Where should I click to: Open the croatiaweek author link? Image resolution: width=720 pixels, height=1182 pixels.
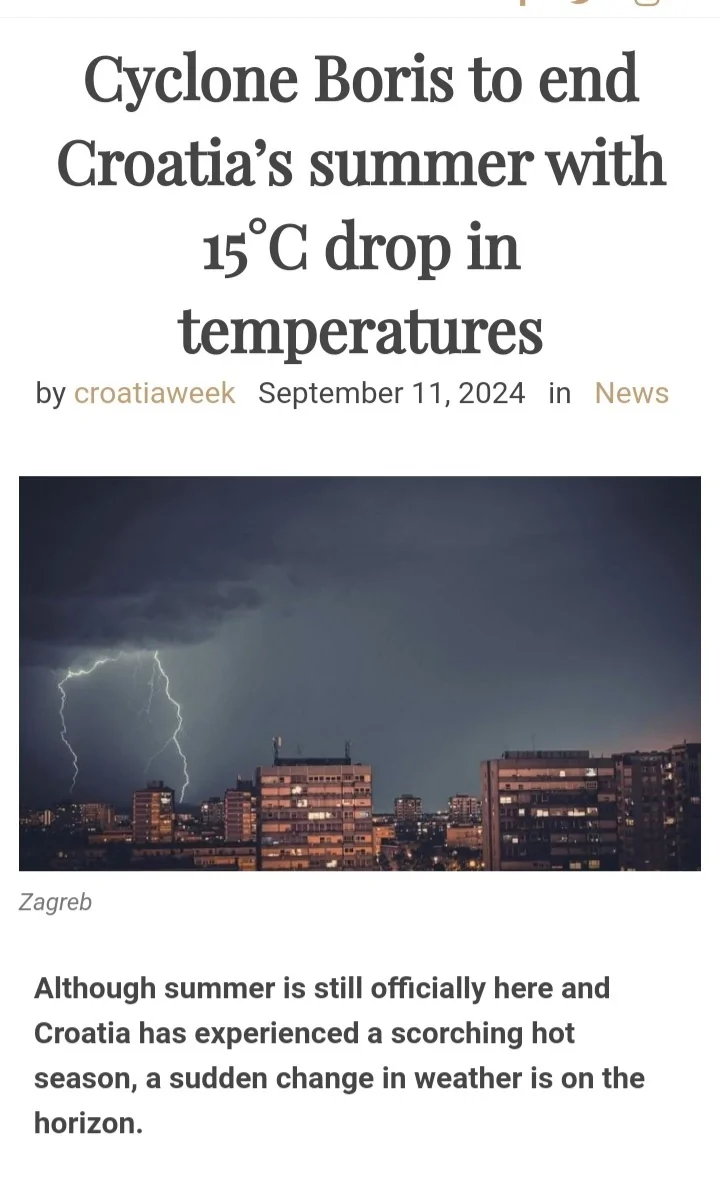point(154,393)
